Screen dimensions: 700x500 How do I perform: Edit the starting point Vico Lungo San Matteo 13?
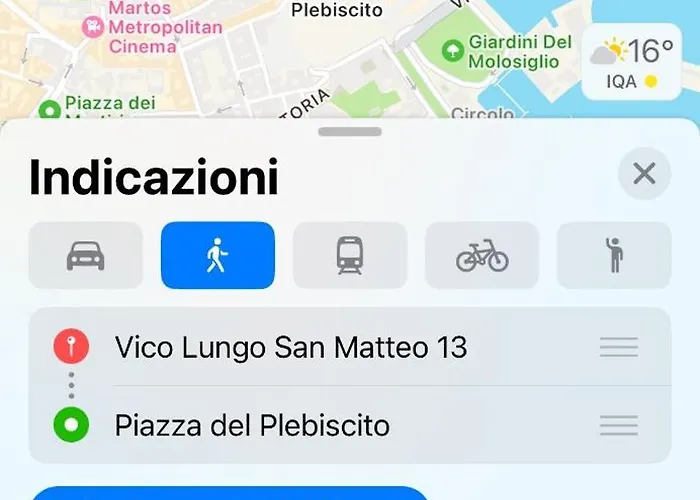tap(290, 347)
